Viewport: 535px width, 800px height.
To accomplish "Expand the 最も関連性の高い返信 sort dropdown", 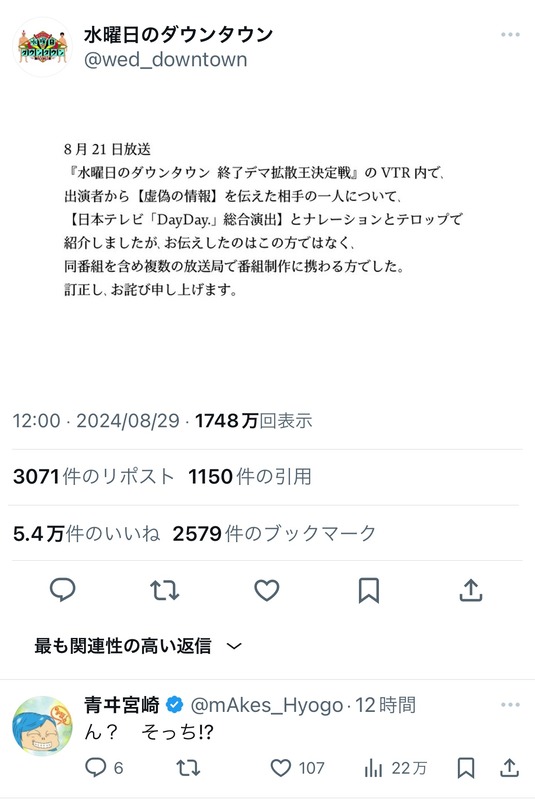I will tap(138, 646).
